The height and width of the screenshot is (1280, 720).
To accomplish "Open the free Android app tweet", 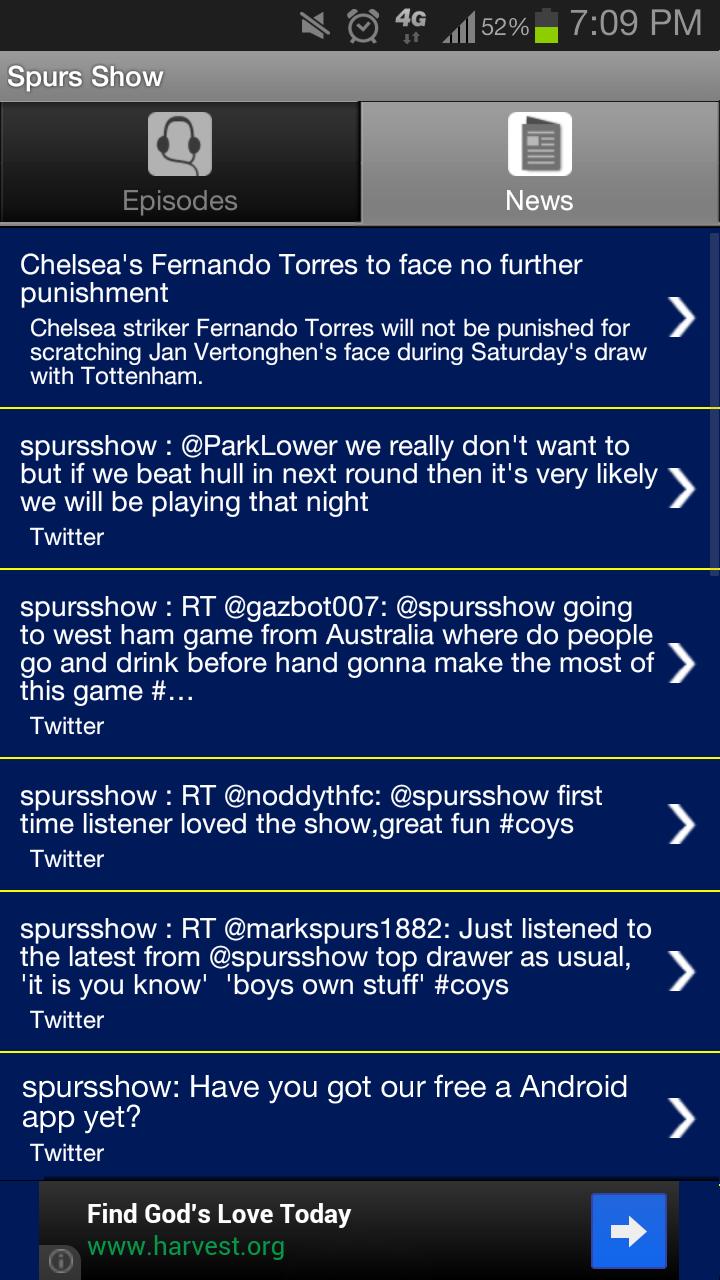I will [683, 1117].
